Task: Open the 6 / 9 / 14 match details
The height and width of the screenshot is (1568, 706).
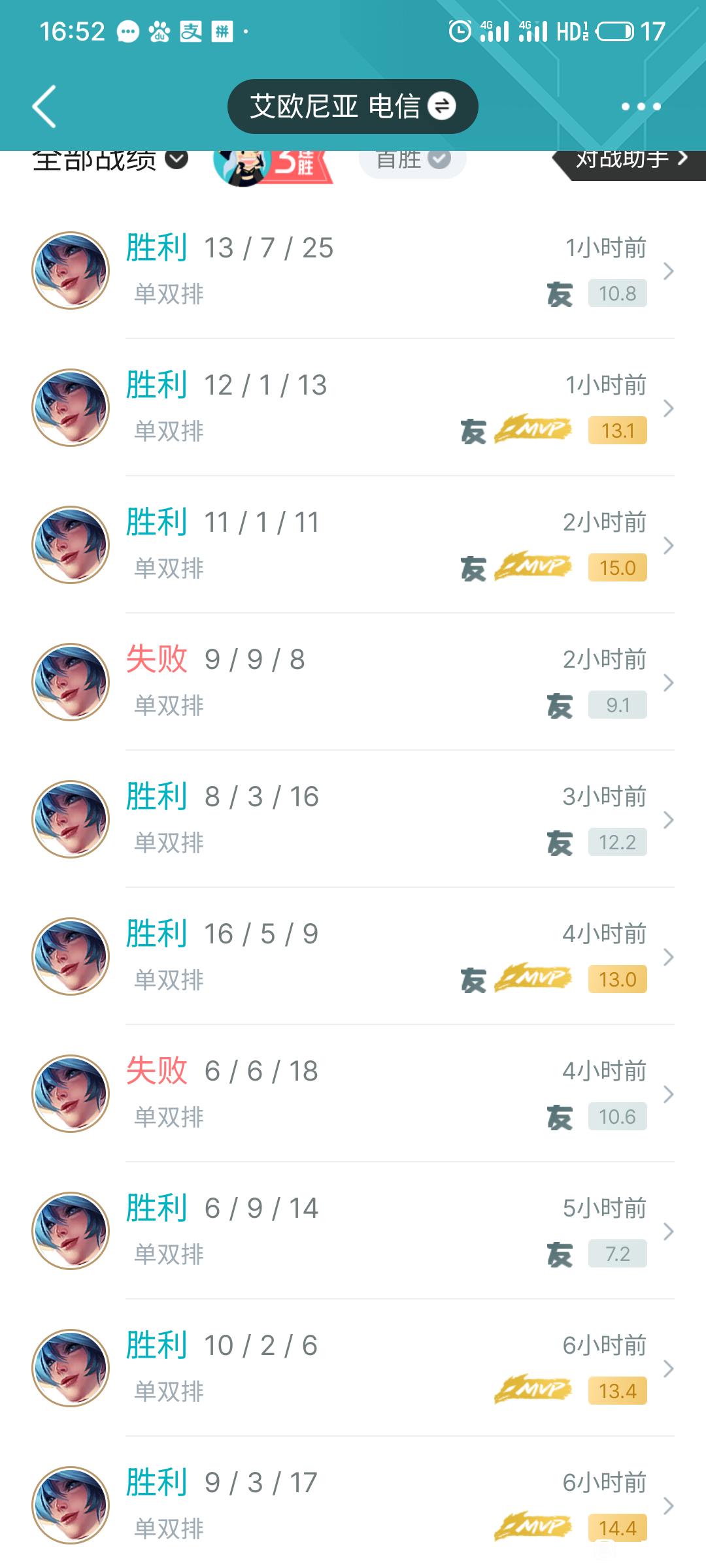Action: click(353, 1231)
